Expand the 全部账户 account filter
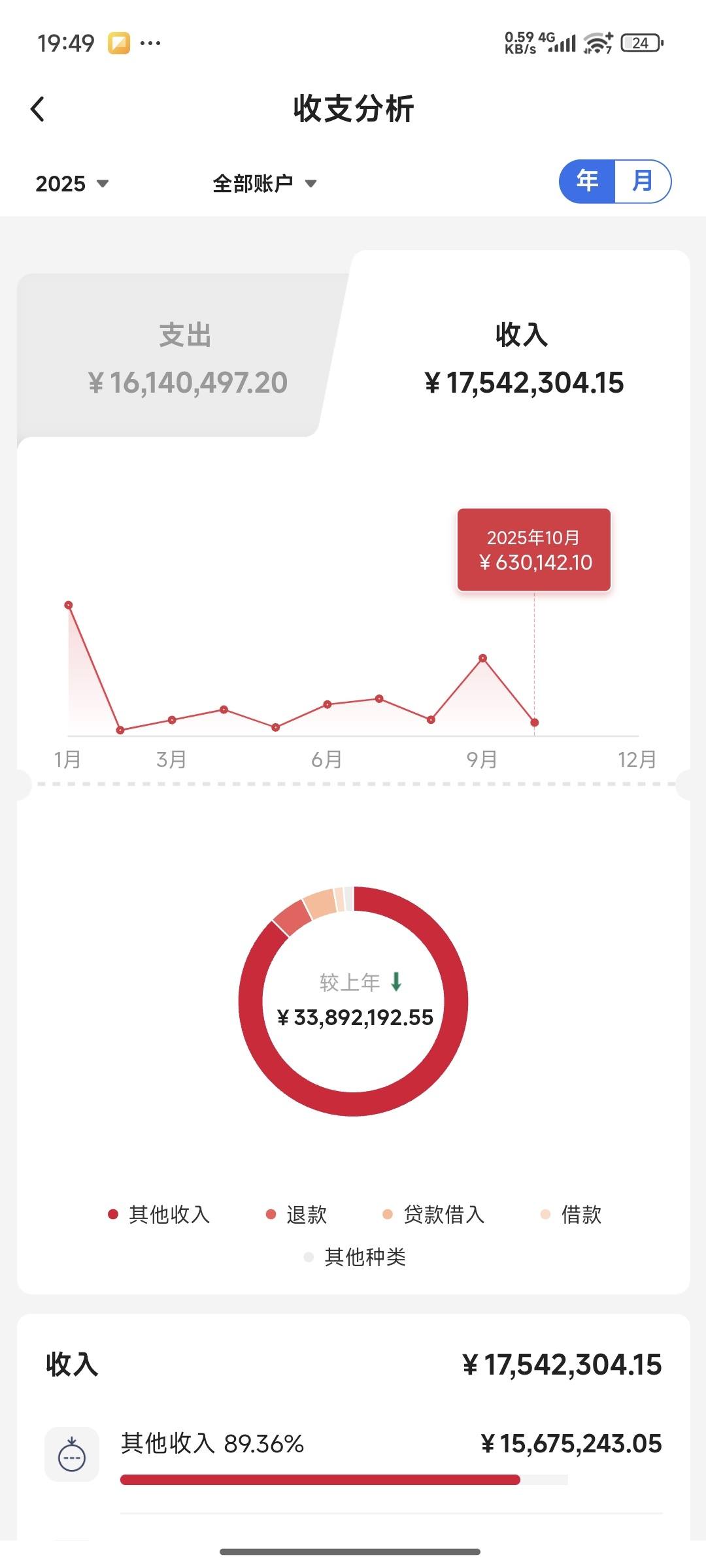 pos(265,184)
